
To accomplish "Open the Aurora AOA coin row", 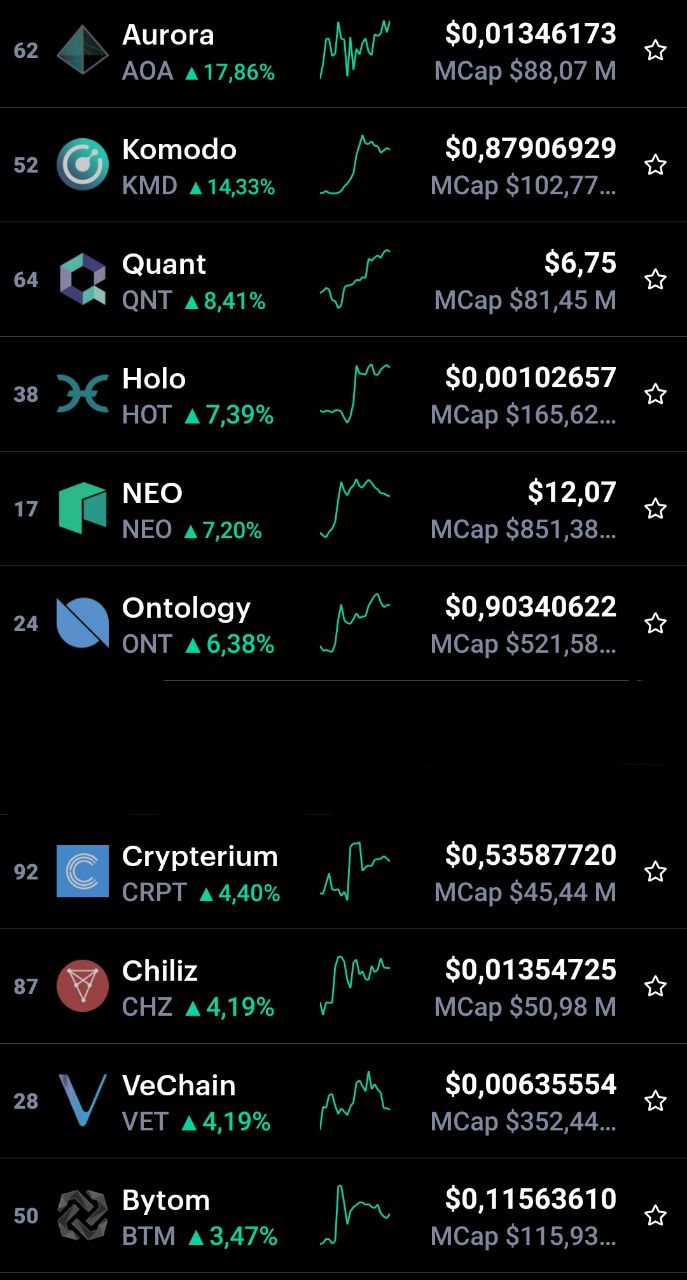I will pos(343,51).
